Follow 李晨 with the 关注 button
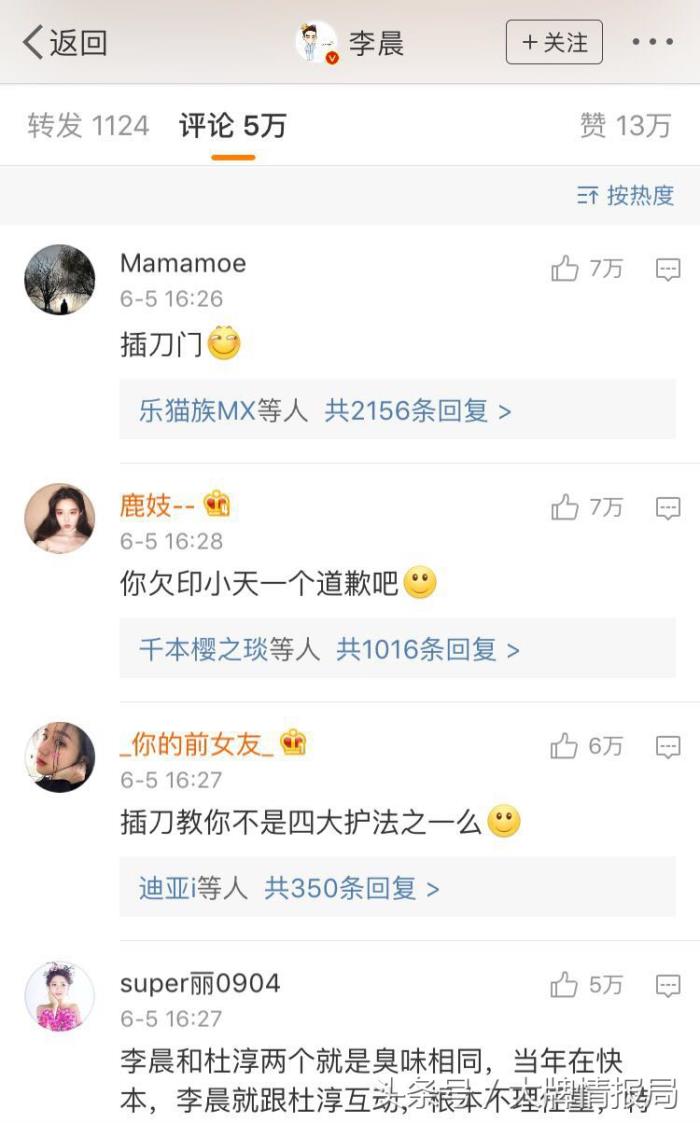The height and width of the screenshot is (1123, 700). tap(554, 43)
